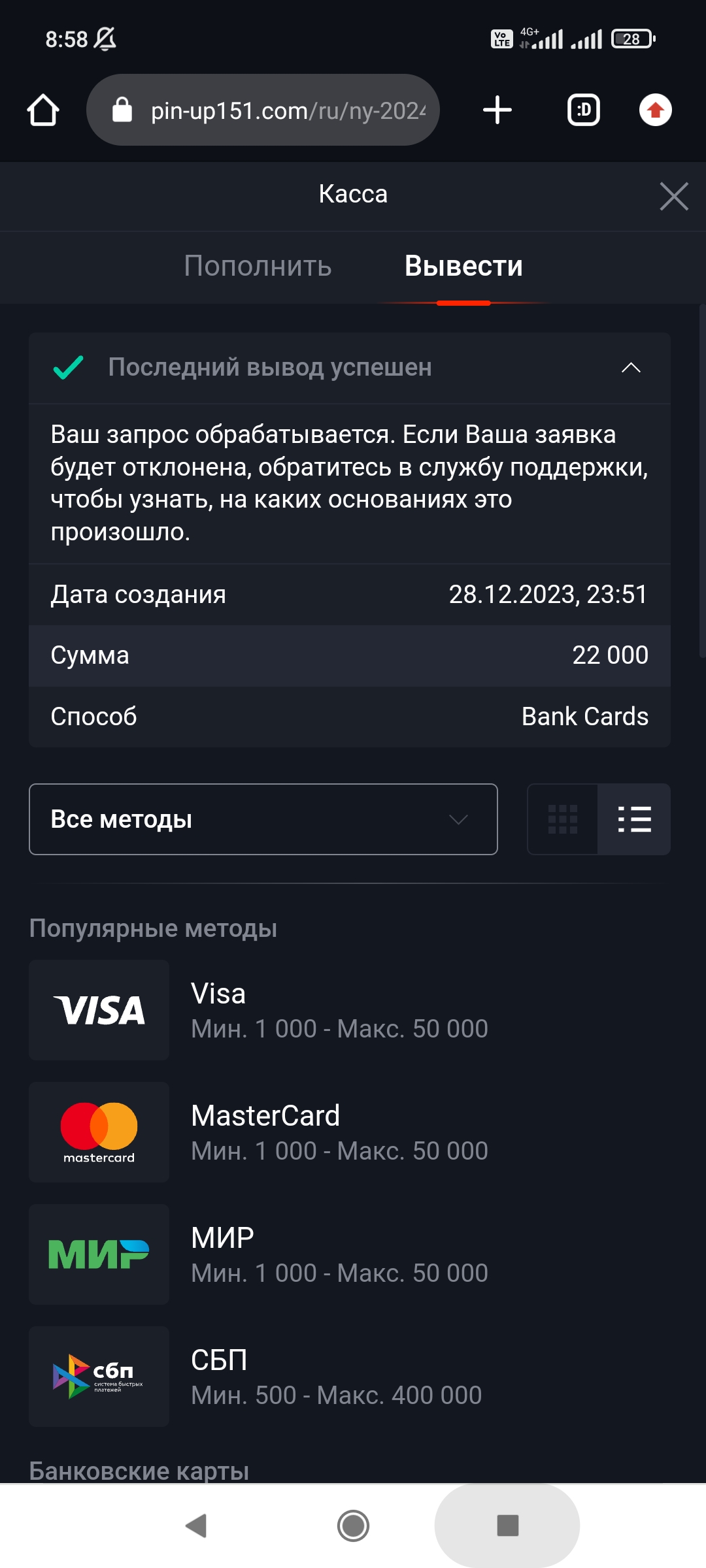The image size is (706, 1568).
Task: Open the Все методы dropdown
Action: click(263, 819)
